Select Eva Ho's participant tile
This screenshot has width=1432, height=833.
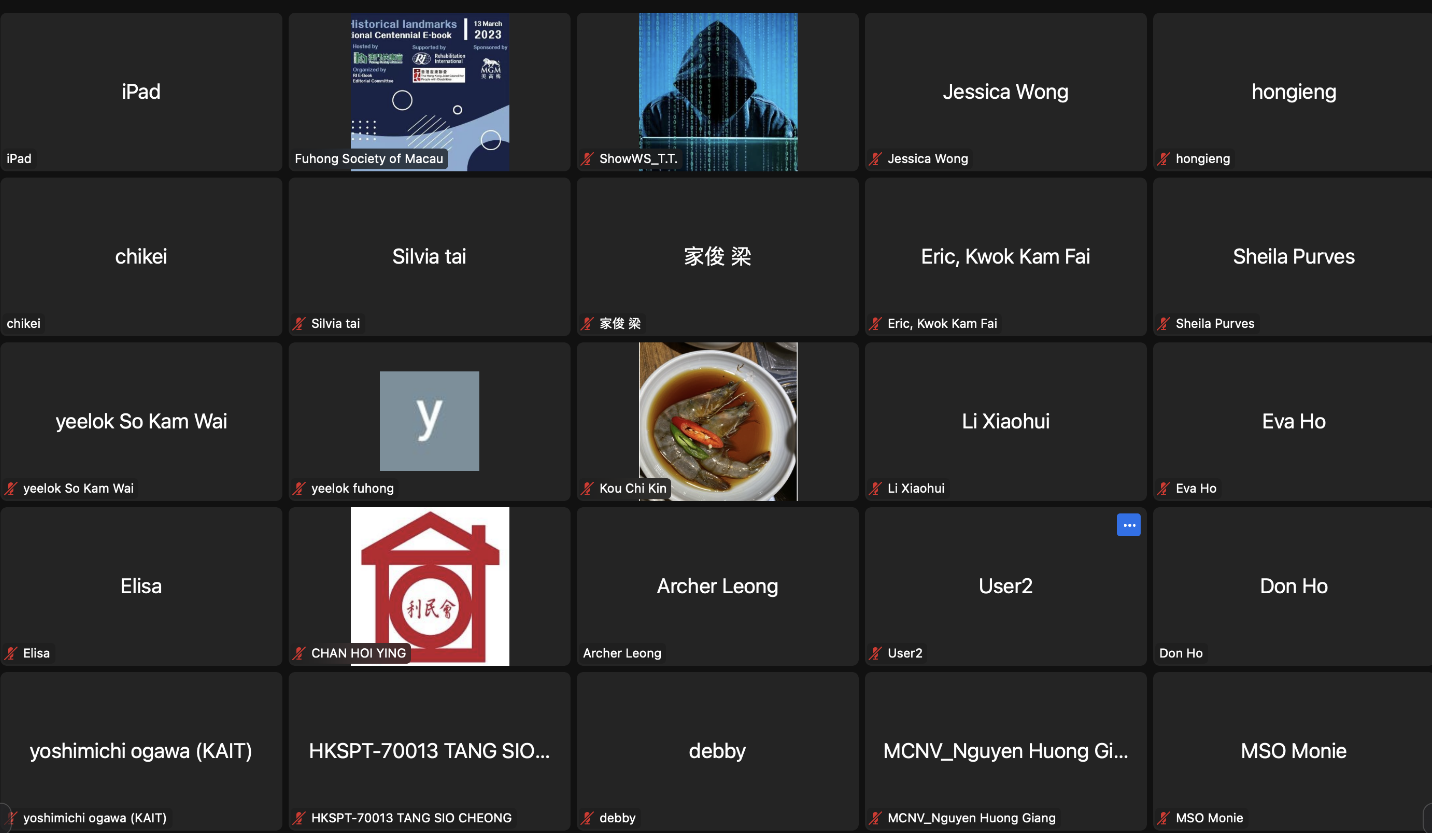[1293, 421]
